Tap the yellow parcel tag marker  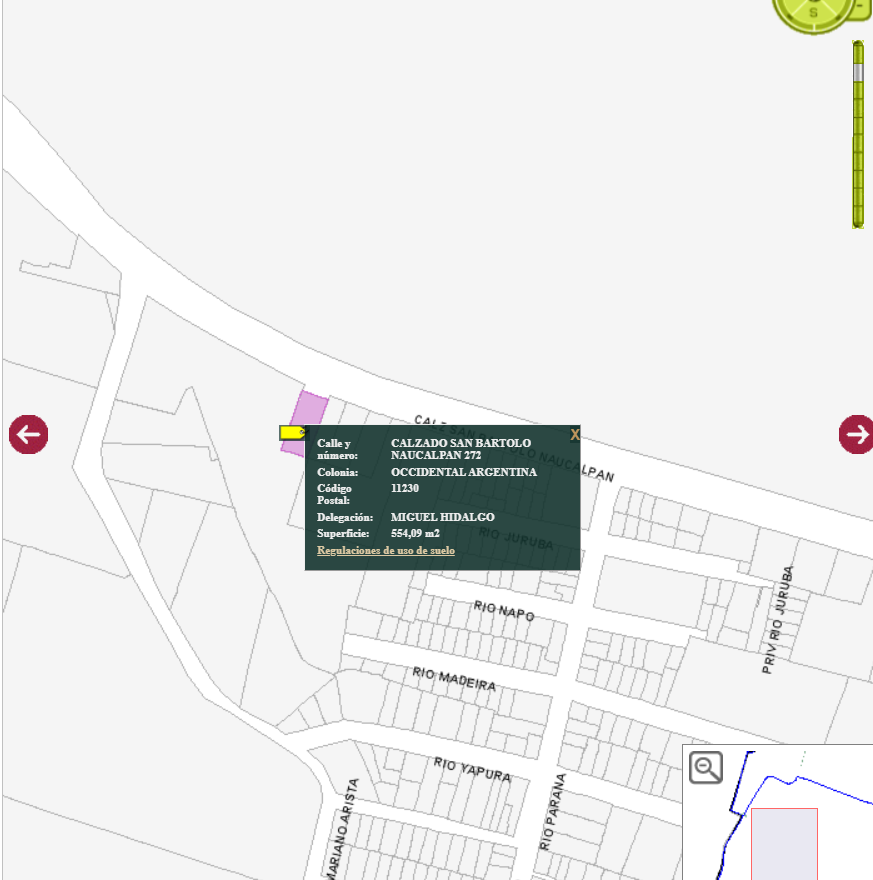coord(292,433)
